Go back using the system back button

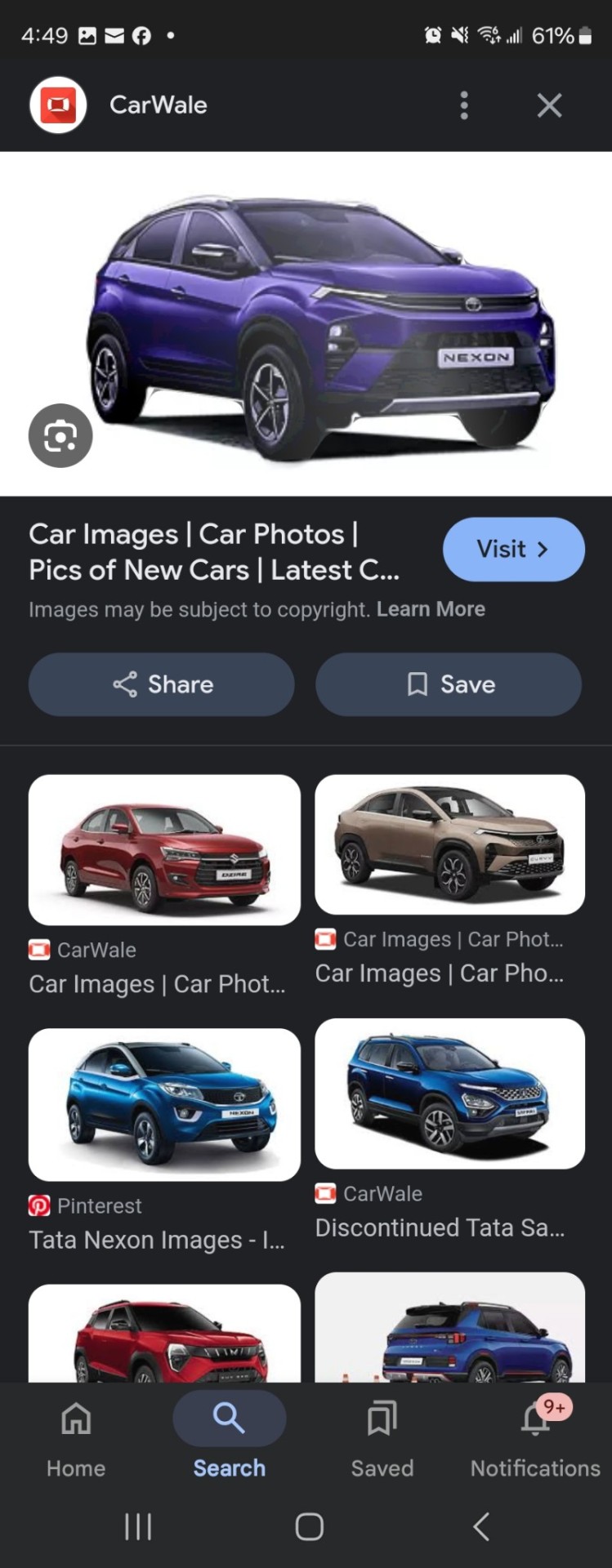pos(481,1526)
